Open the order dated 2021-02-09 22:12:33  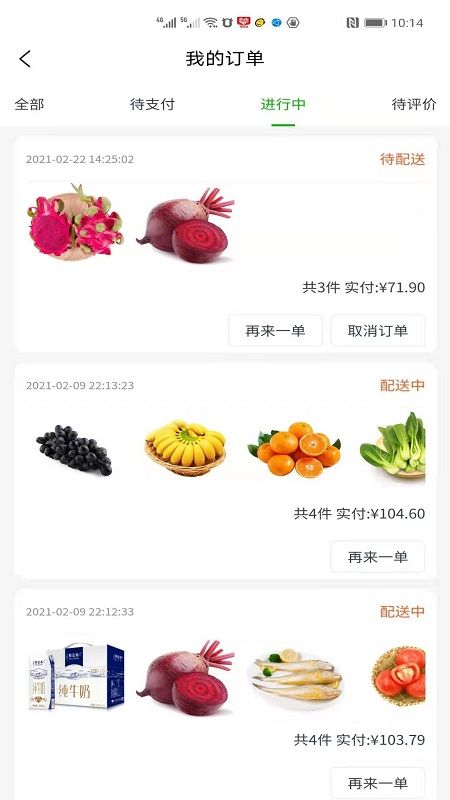(225, 695)
